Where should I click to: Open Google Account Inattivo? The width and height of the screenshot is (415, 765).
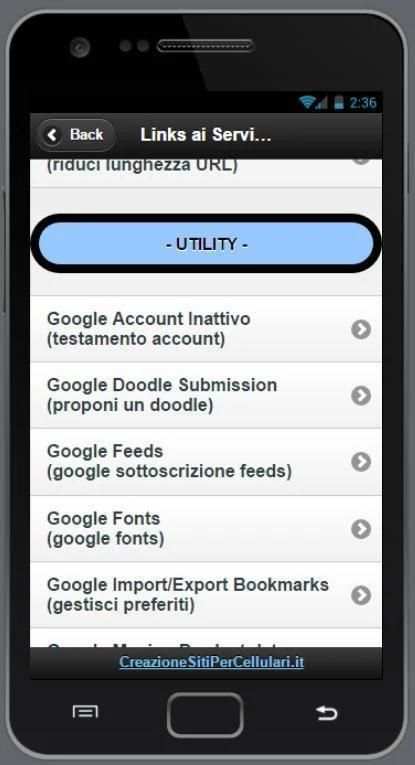(206, 329)
